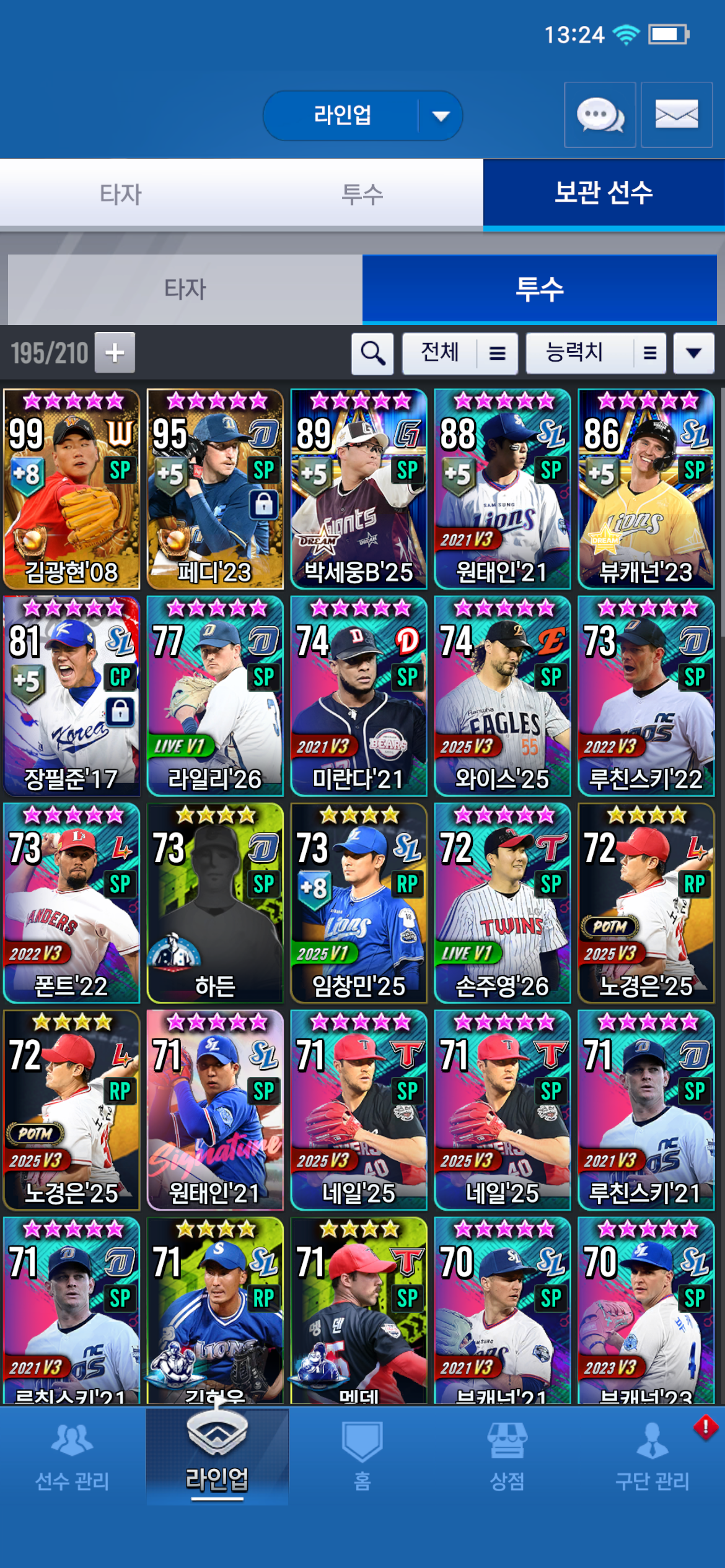Open 구단 관리 in bottom navigation
Image resolution: width=725 pixels, height=1568 pixels.
click(652, 1457)
